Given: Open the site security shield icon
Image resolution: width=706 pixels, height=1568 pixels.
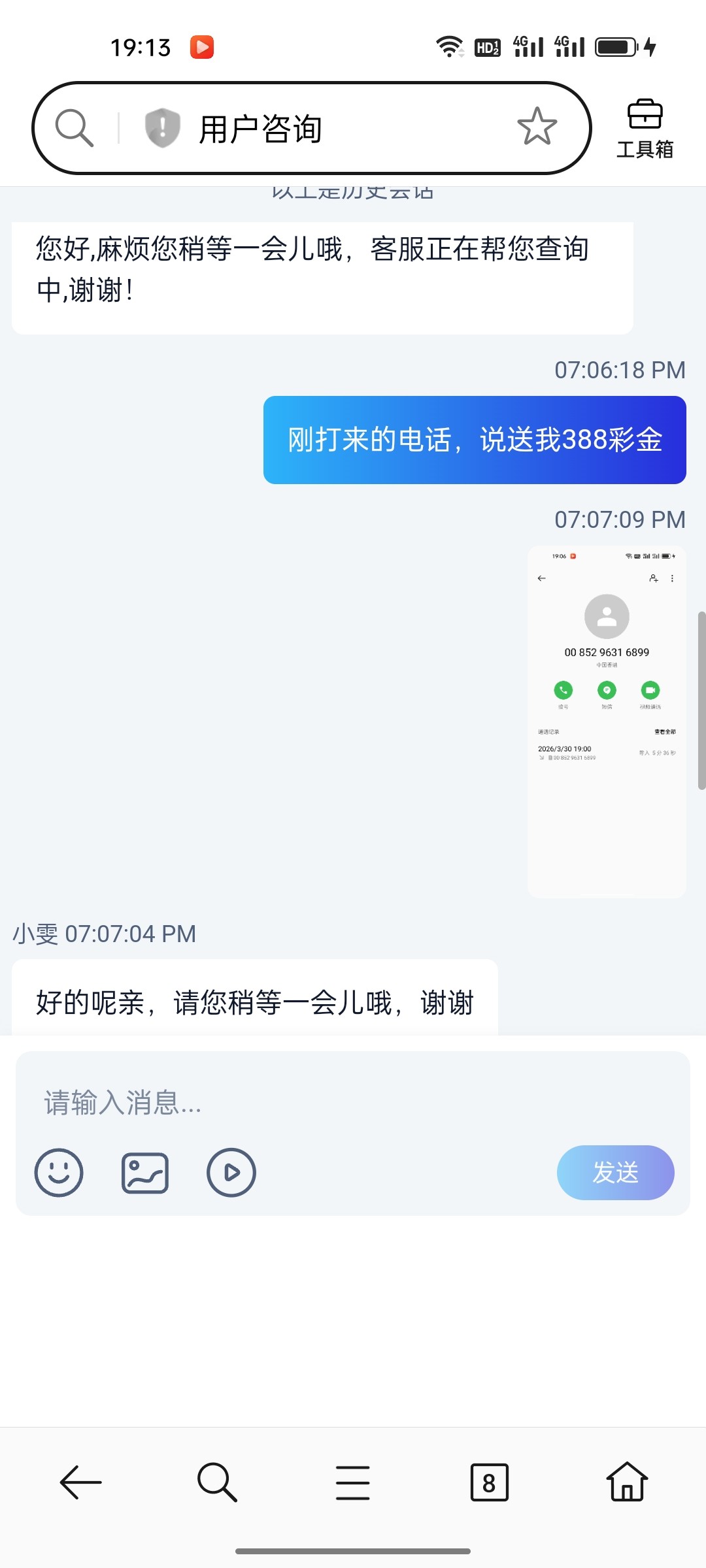Looking at the screenshot, I should [162, 128].
